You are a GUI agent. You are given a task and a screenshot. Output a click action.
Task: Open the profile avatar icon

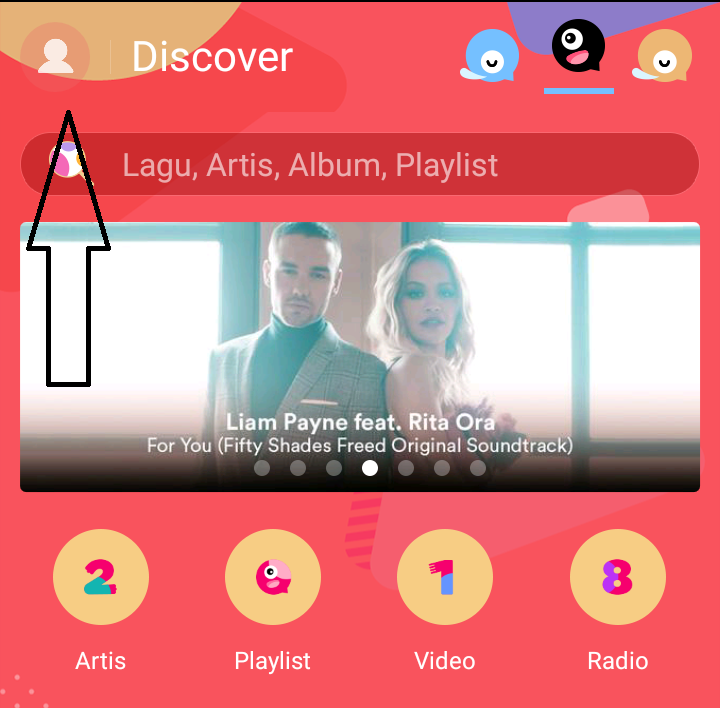tap(55, 56)
